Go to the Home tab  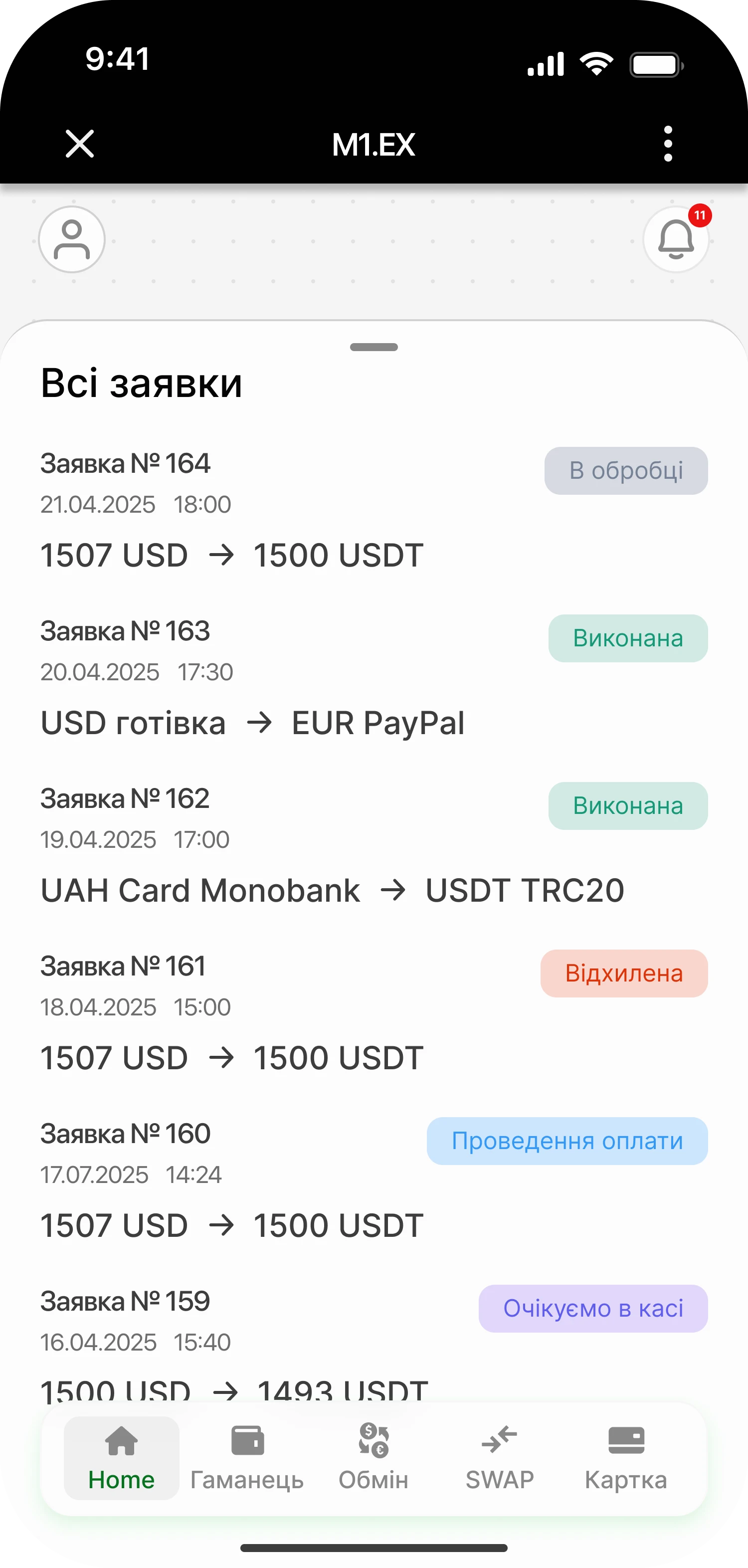(x=121, y=1458)
